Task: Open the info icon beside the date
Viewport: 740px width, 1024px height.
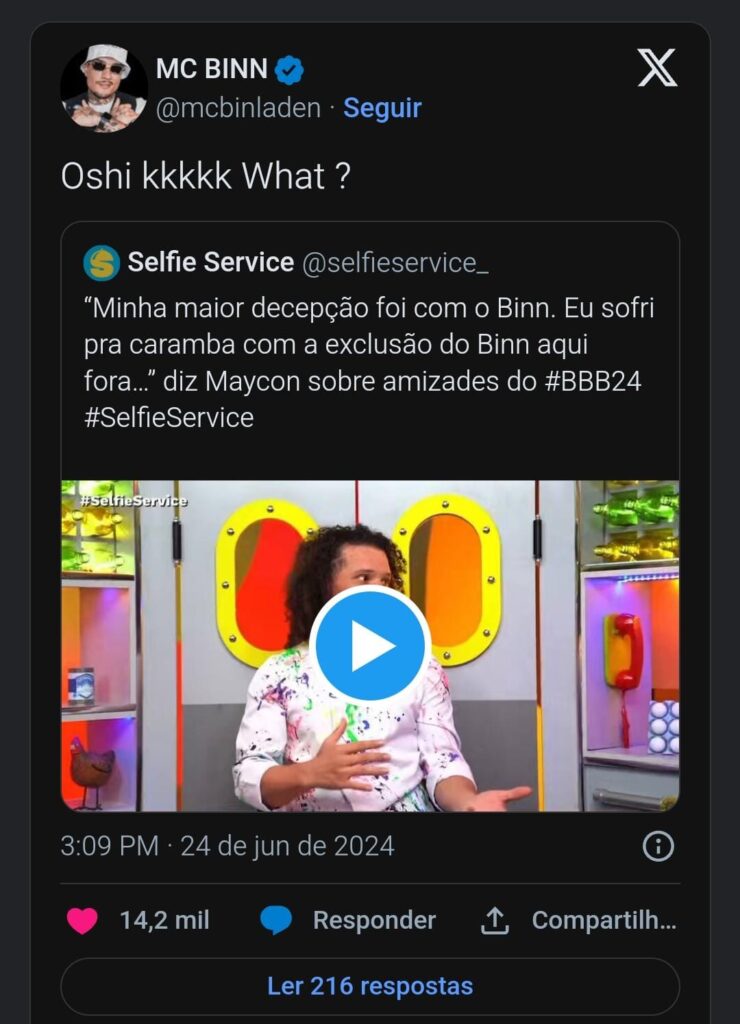Action: [657, 846]
